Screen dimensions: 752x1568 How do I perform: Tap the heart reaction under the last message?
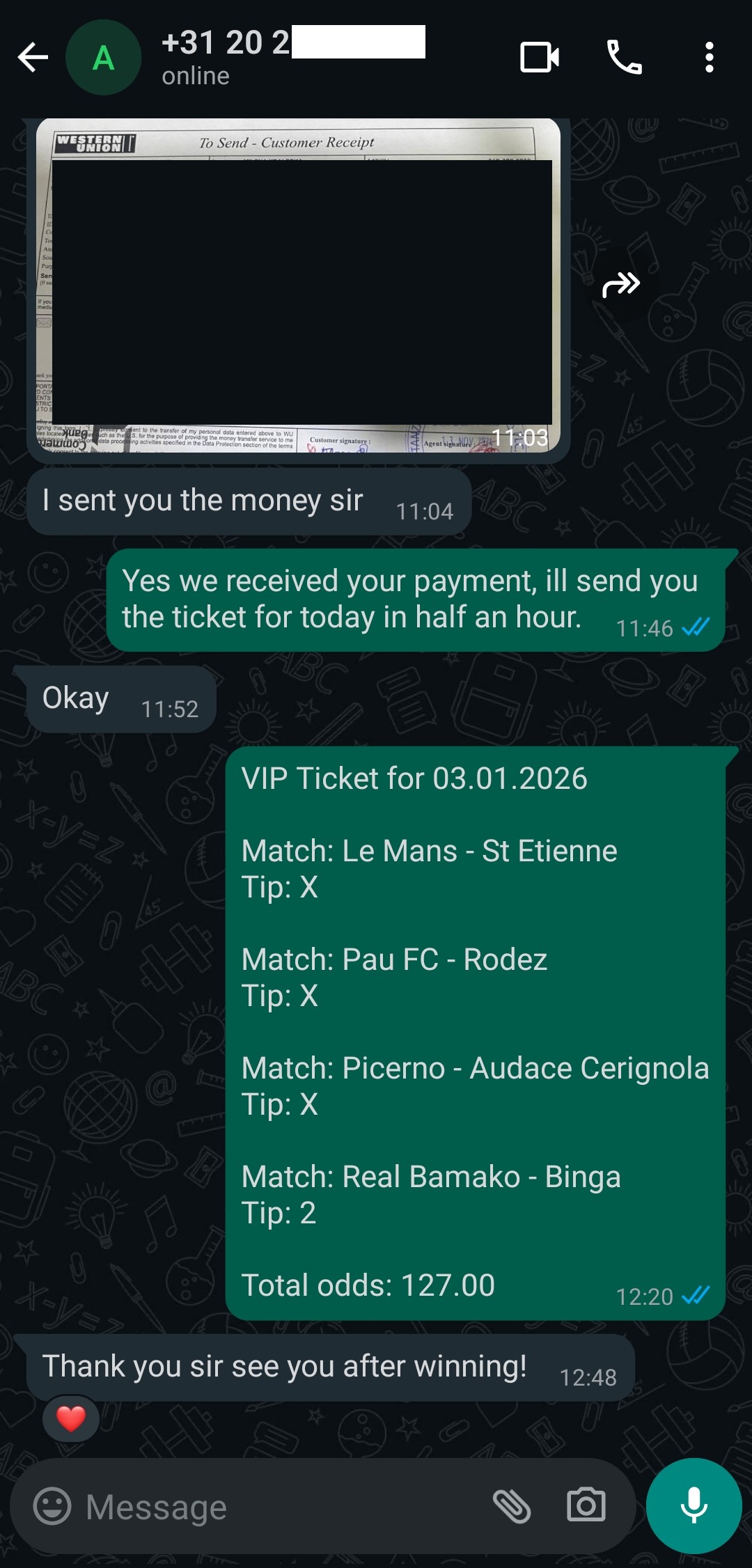pos(70,1418)
